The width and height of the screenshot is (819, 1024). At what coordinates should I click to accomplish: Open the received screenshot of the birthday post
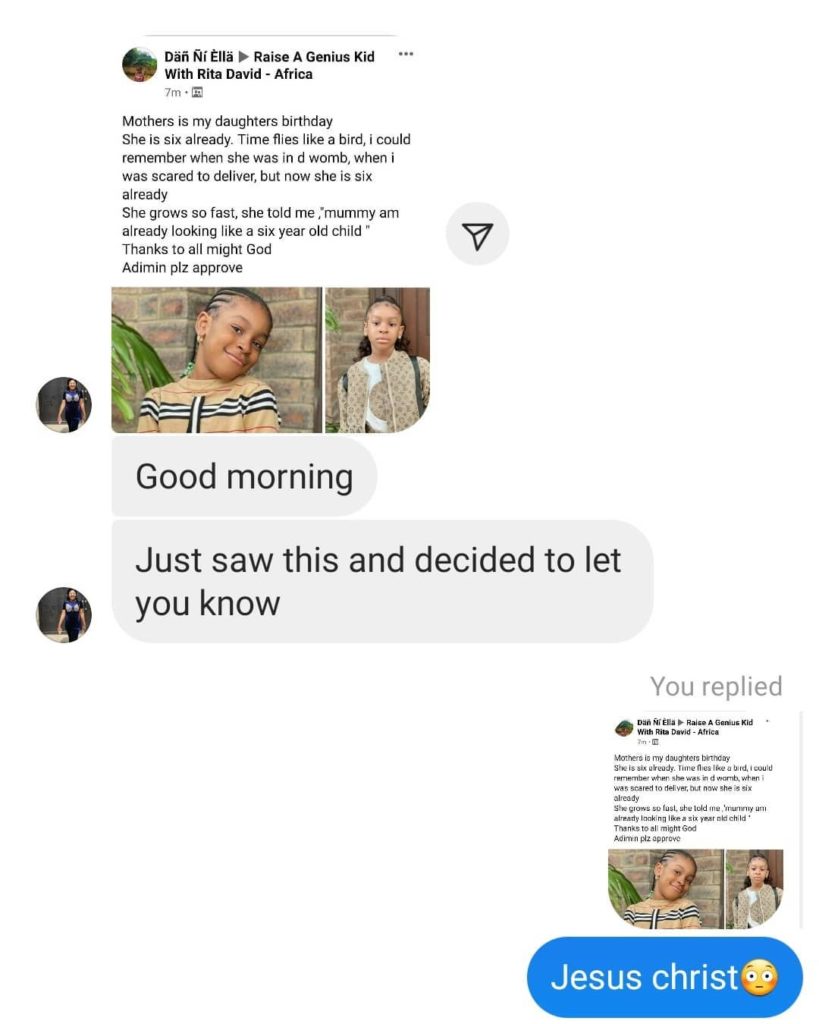click(270, 240)
